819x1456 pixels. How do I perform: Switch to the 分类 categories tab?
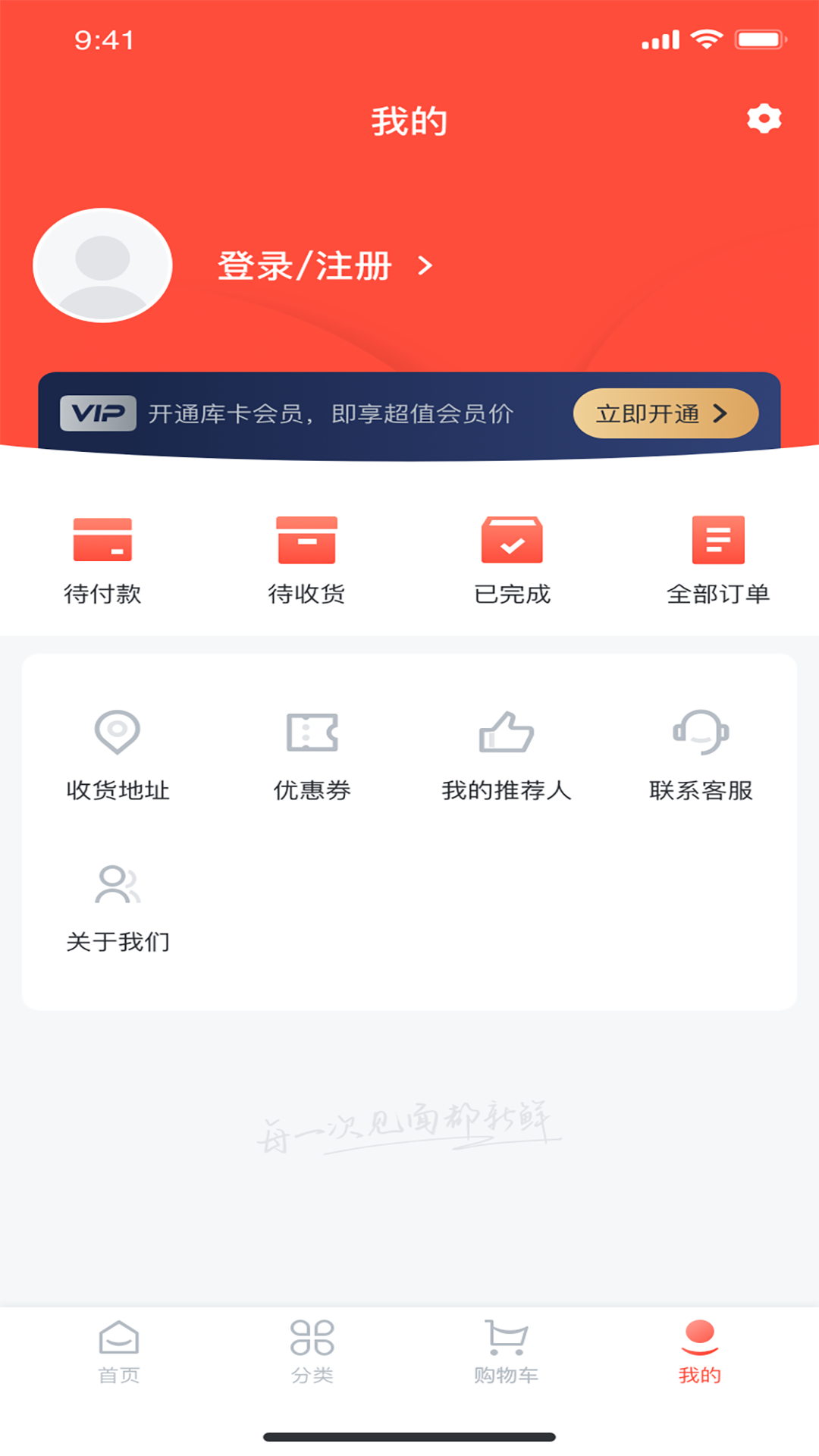[312, 1352]
